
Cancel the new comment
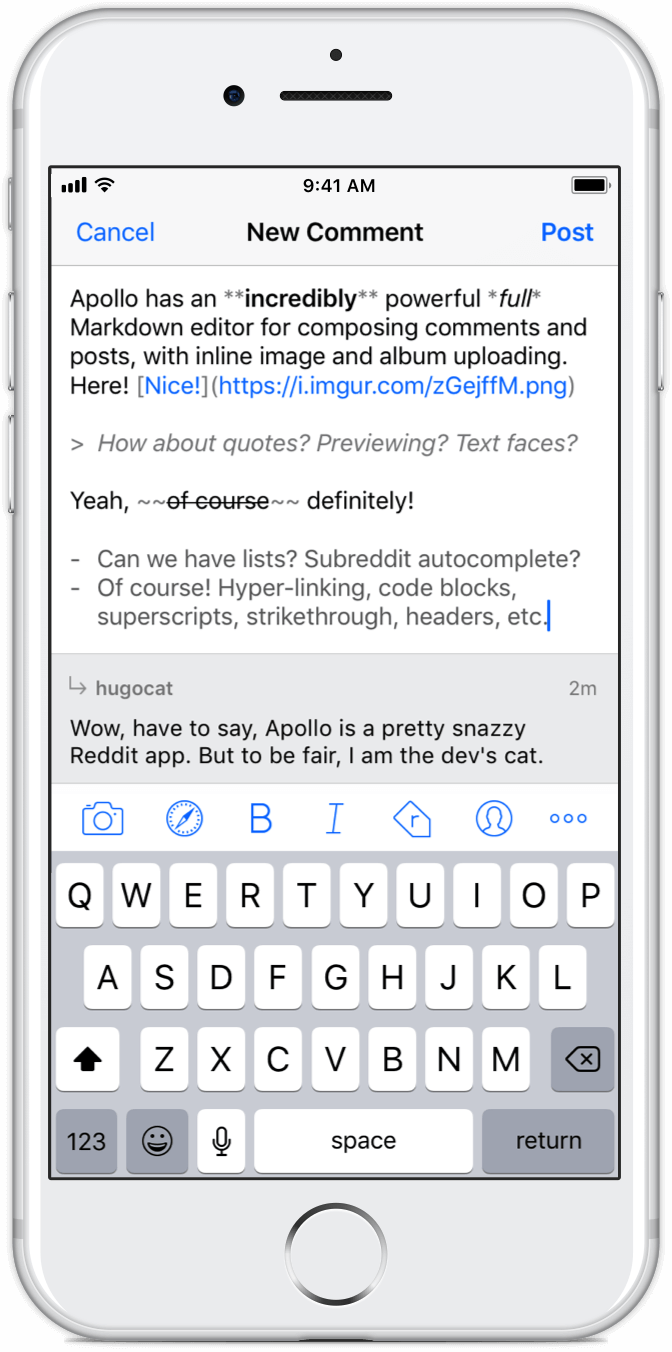tap(115, 232)
